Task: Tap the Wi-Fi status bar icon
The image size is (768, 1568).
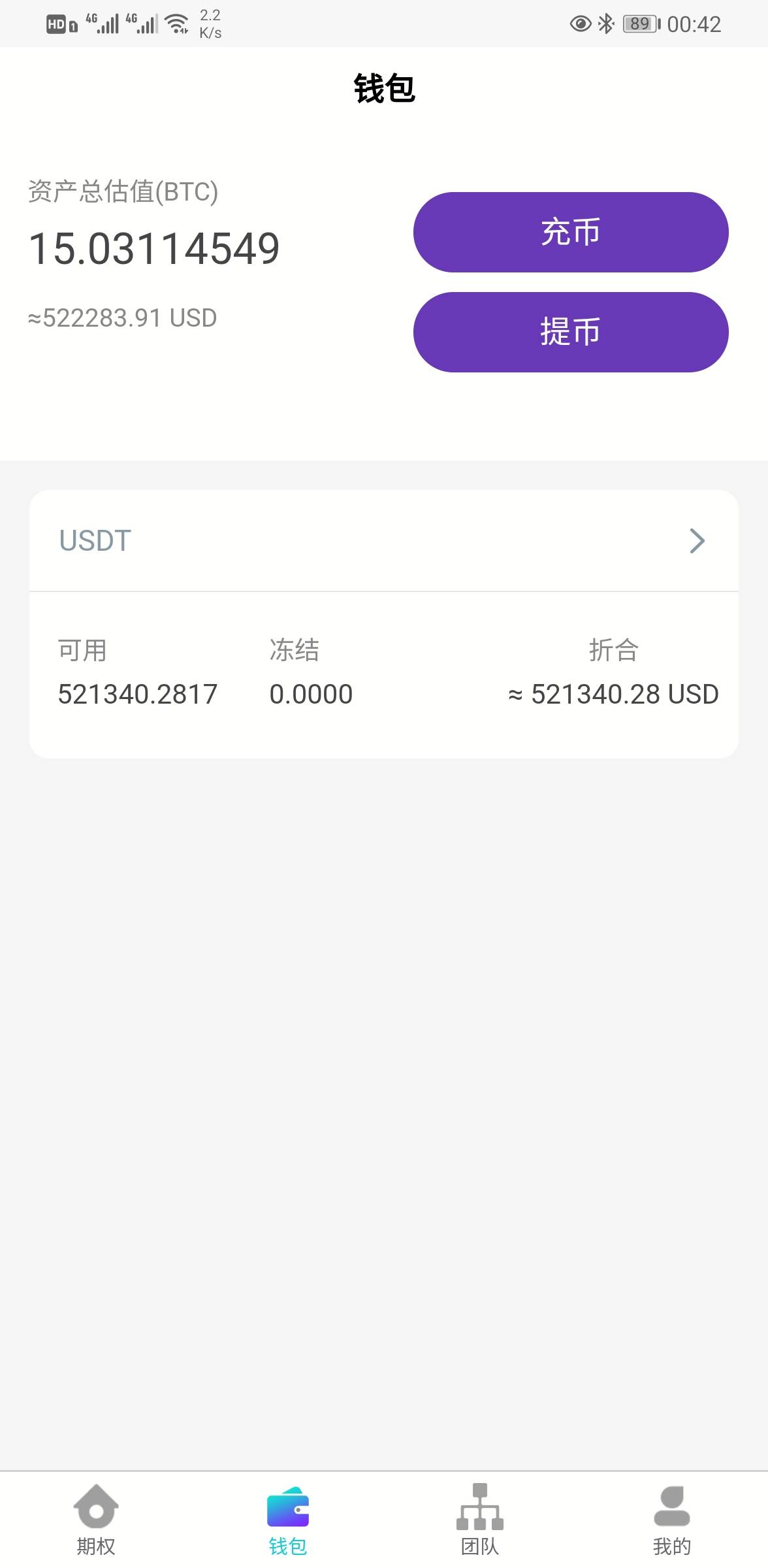Action: pyautogui.click(x=178, y=24)
